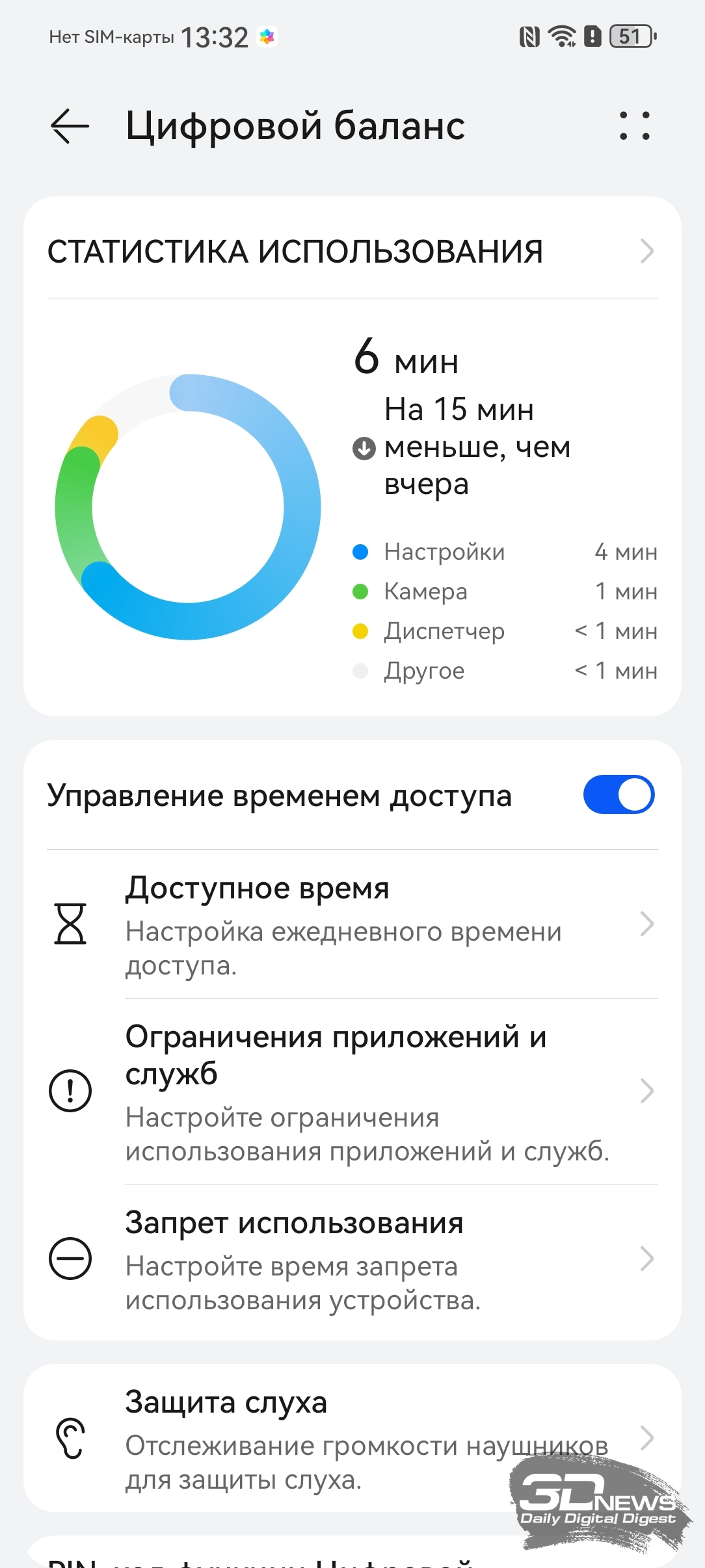Open Статистика использования details

pos(351,252)
